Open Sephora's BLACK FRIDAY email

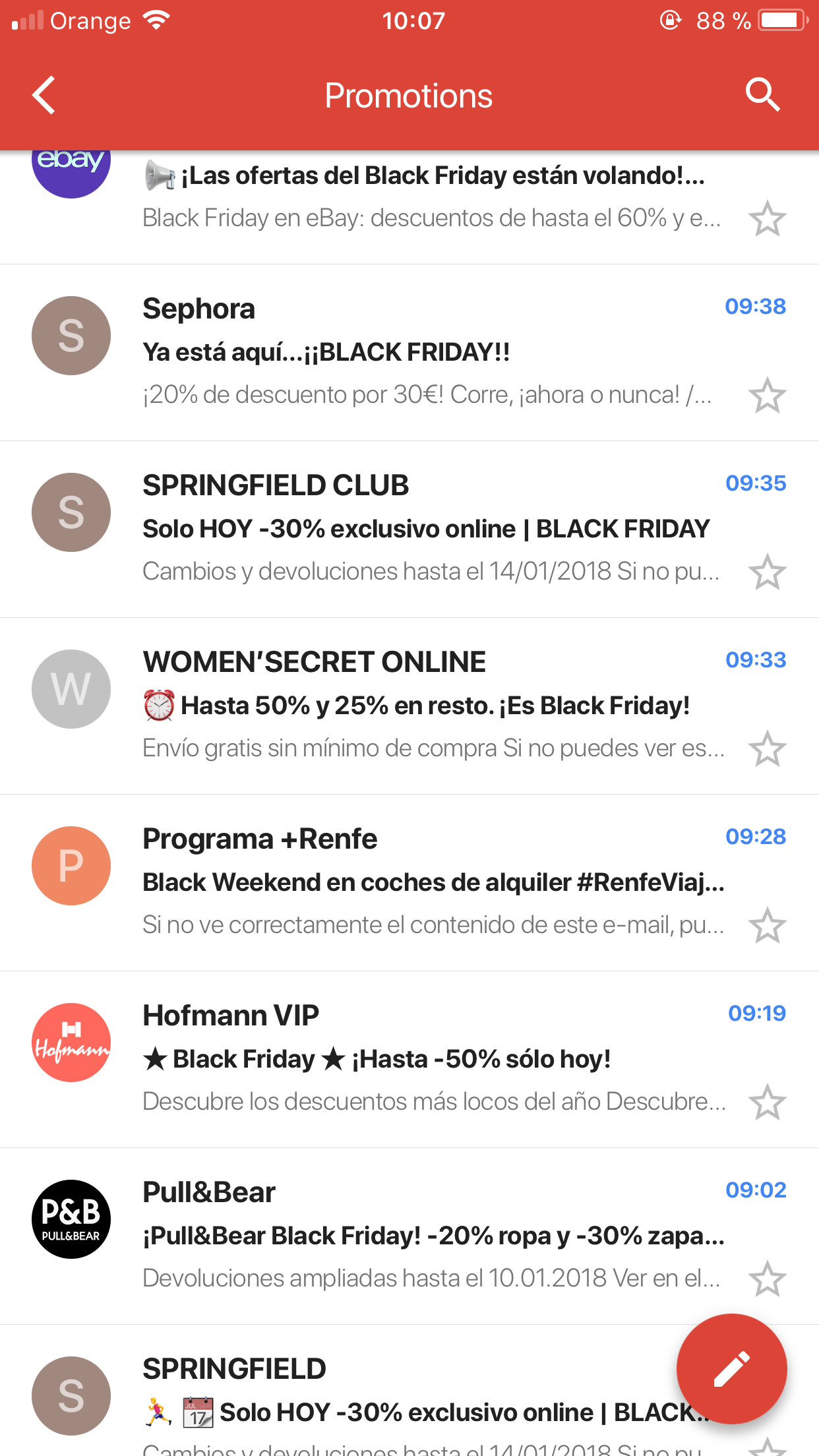(x=422, y=352)
